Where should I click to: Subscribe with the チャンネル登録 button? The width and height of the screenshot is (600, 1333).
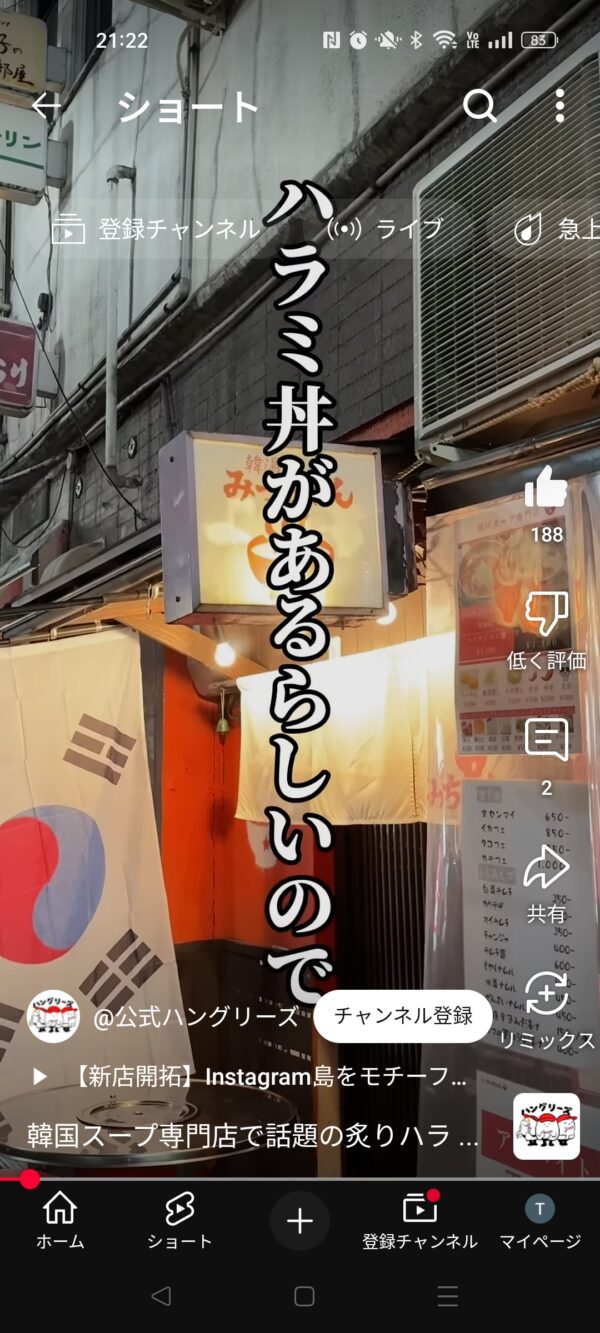click(x=403, y=1016)
